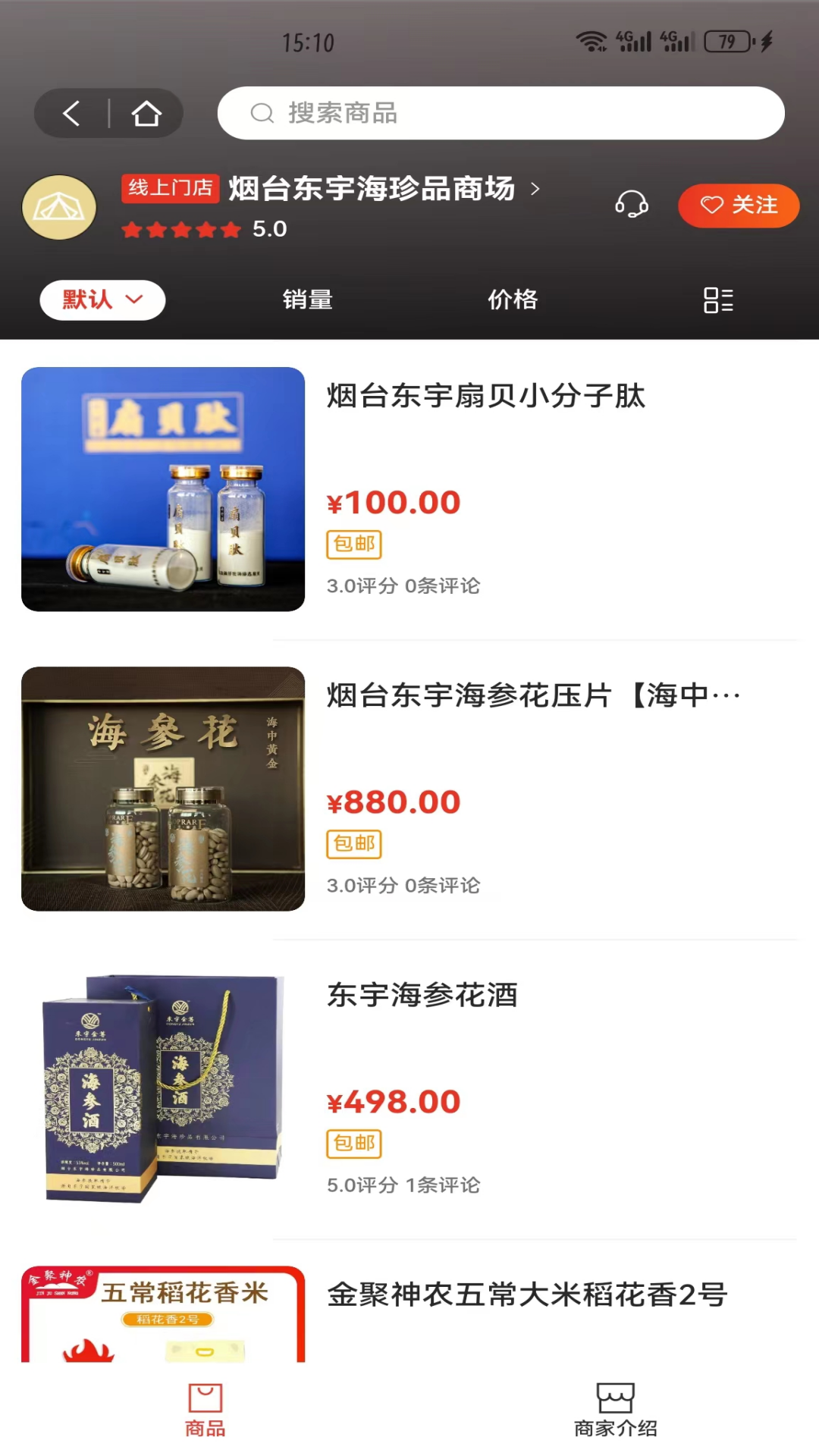The image size is (819, 1456).
Task: Contact customer service via the headset icon
Action: [x=631, y=204]
